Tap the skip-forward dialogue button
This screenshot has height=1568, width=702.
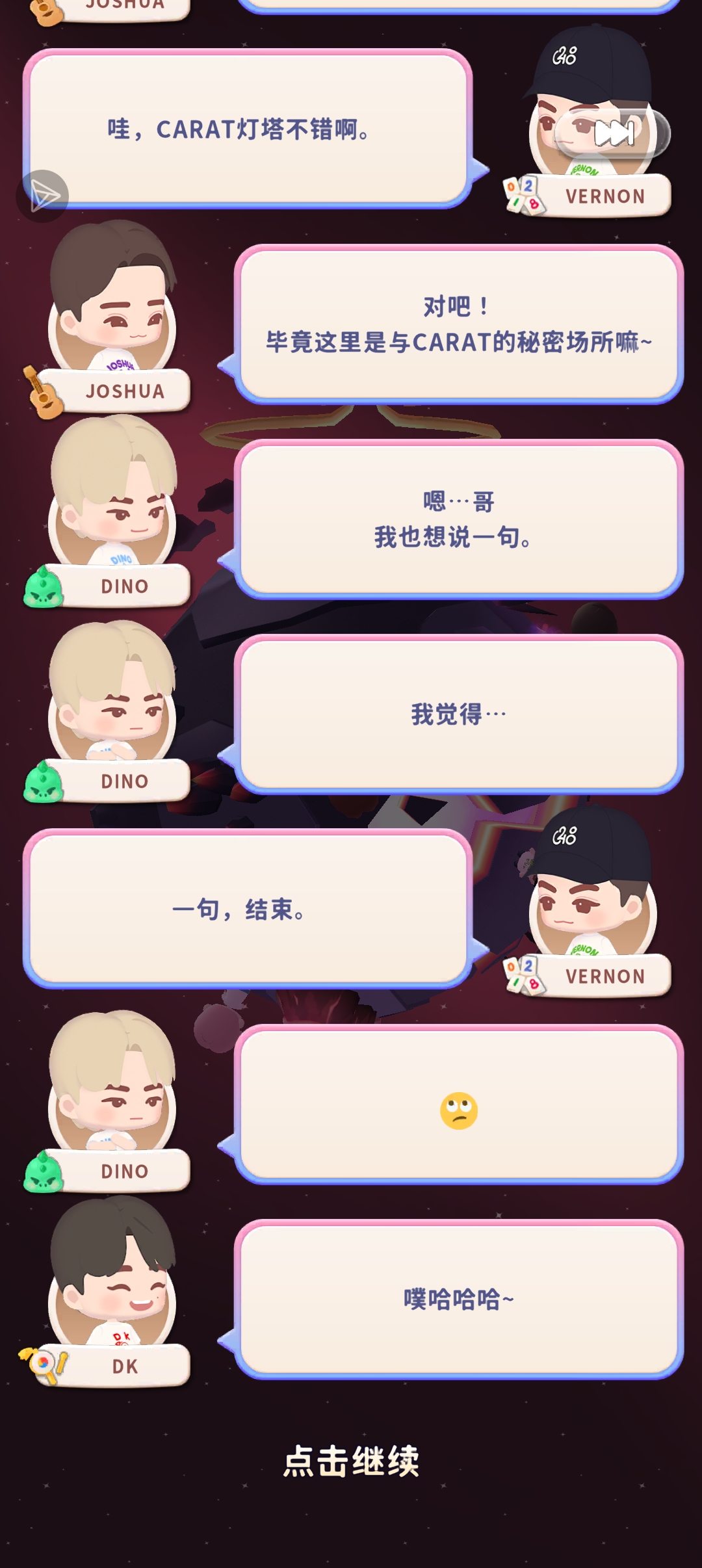pos(613,134)
